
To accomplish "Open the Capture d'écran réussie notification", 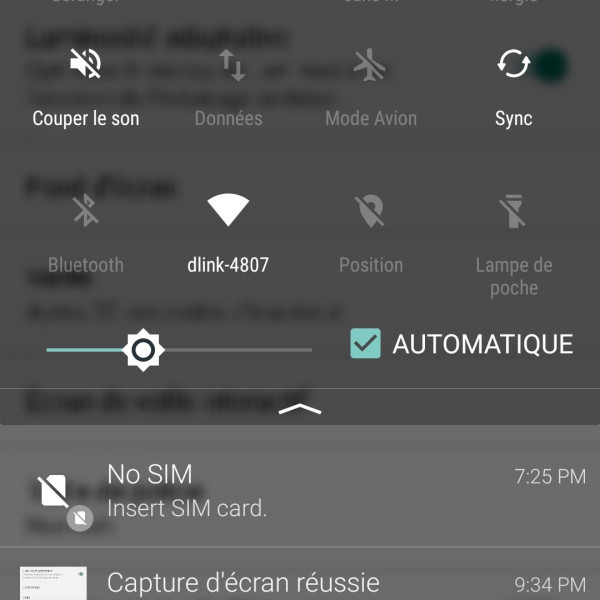I will pyautogui.click(x=300, y=582).
